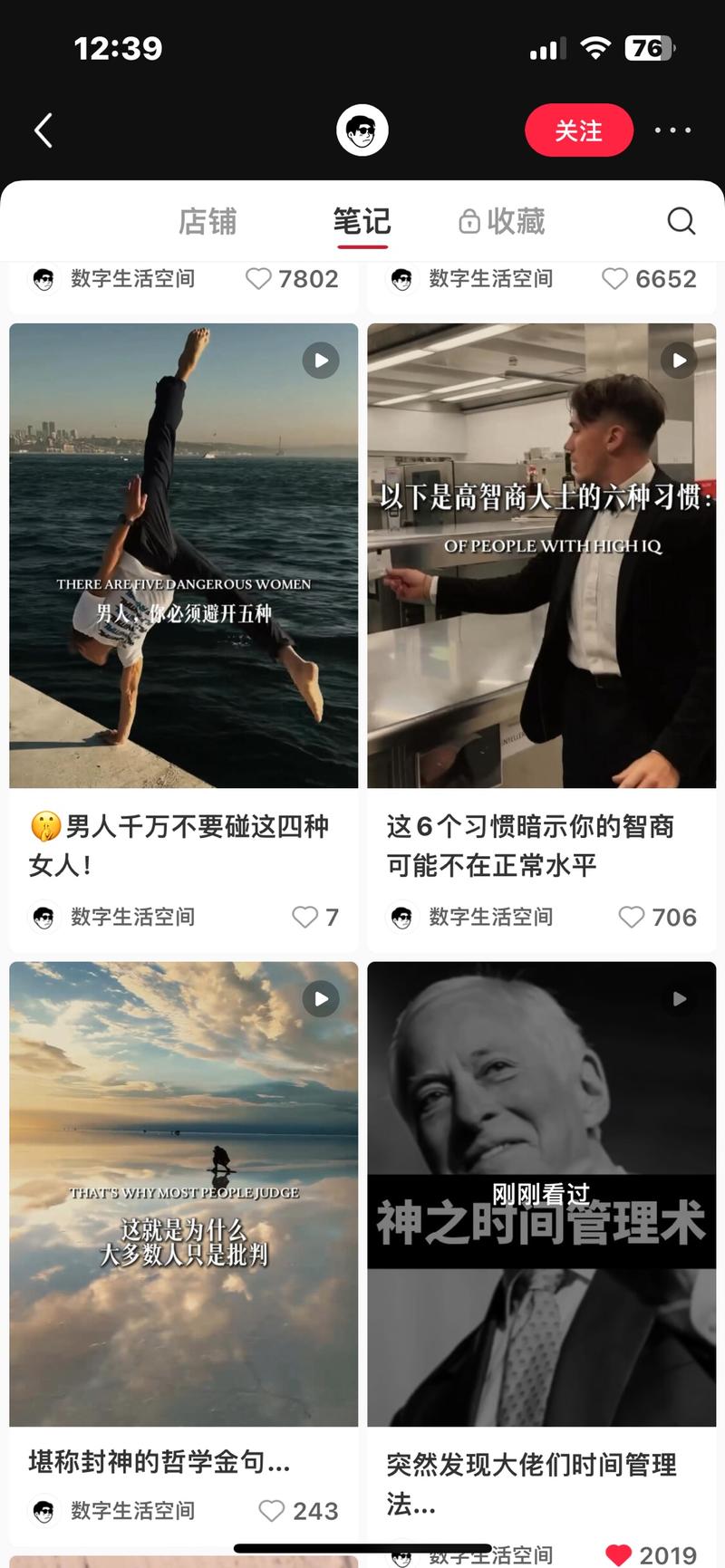Tap the profile avatar in the header

362,130
